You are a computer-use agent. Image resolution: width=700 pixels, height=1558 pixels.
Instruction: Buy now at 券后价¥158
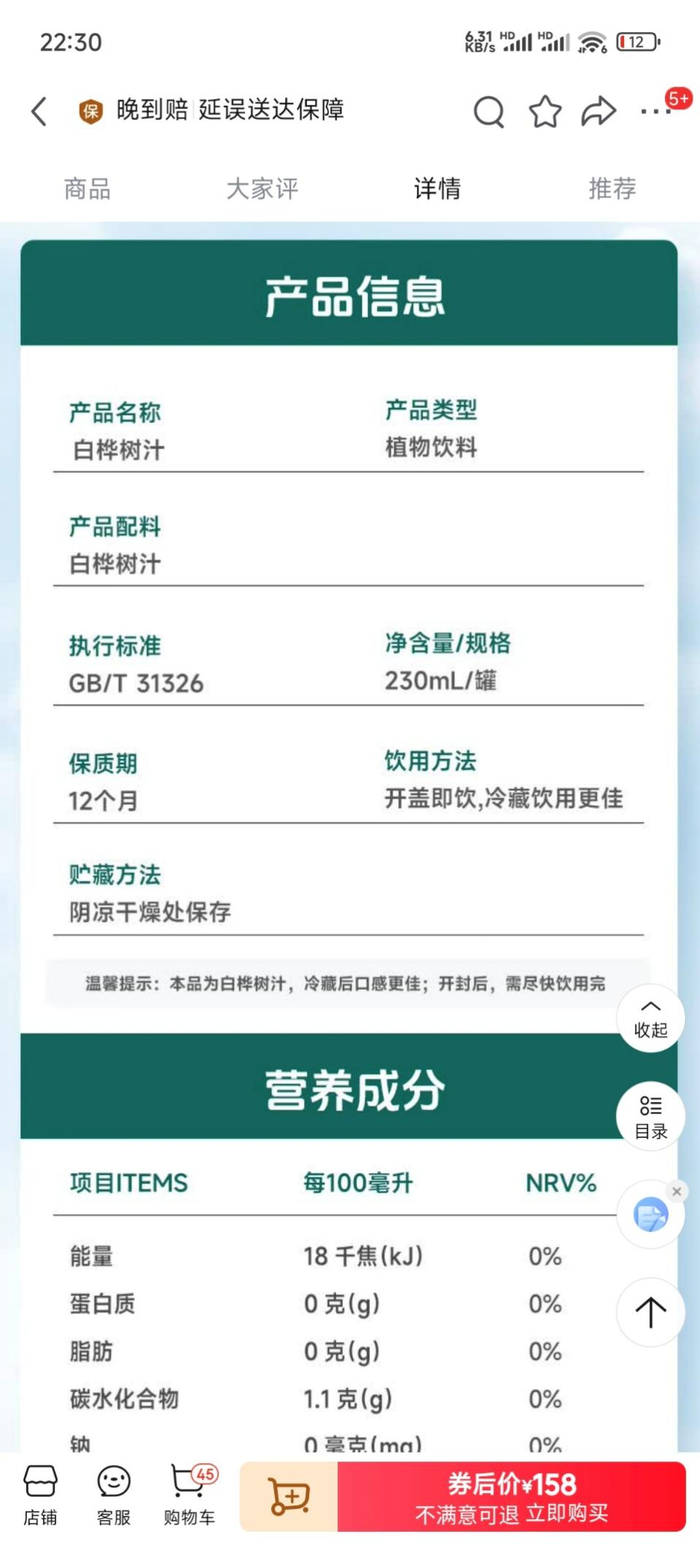click(512, 1496)
